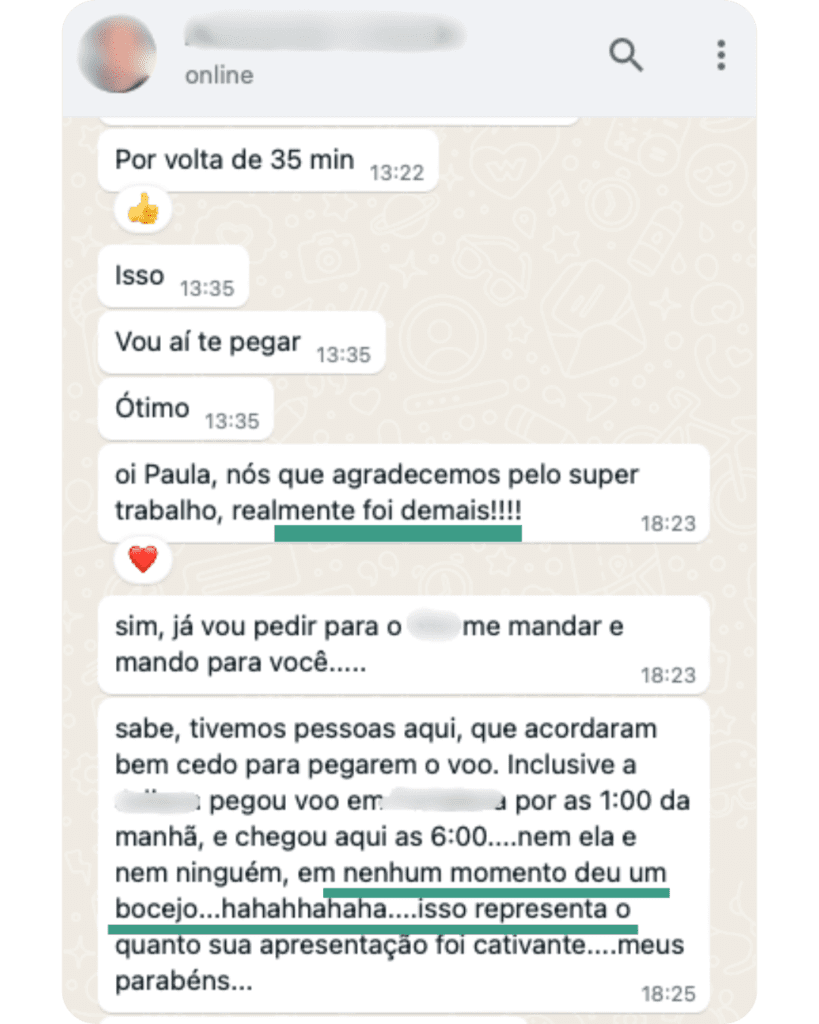The height and width of the screenshot is (1024, 819).
Task: Search within this conversation
Action: click(x=626, y=55)
